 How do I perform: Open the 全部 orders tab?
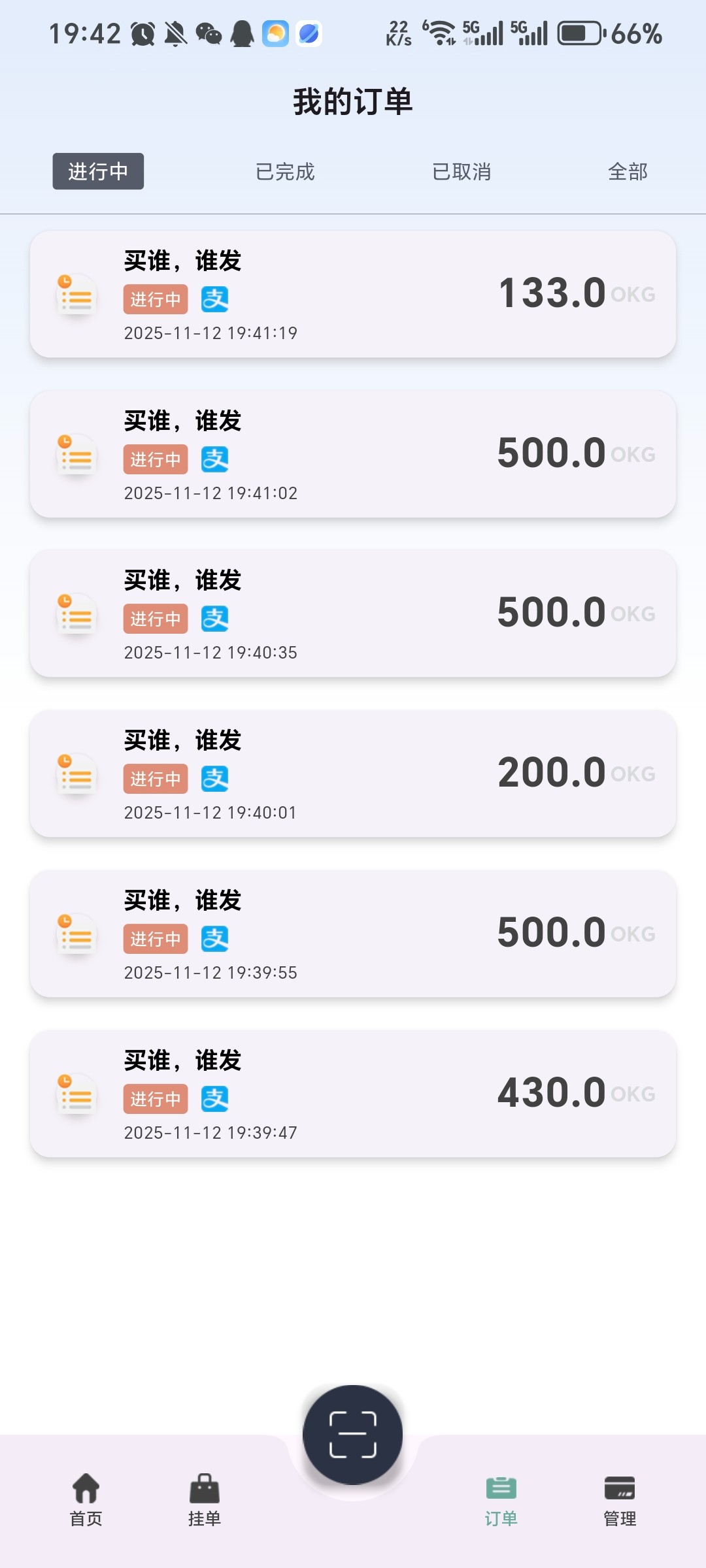click(x=627, y=172)
